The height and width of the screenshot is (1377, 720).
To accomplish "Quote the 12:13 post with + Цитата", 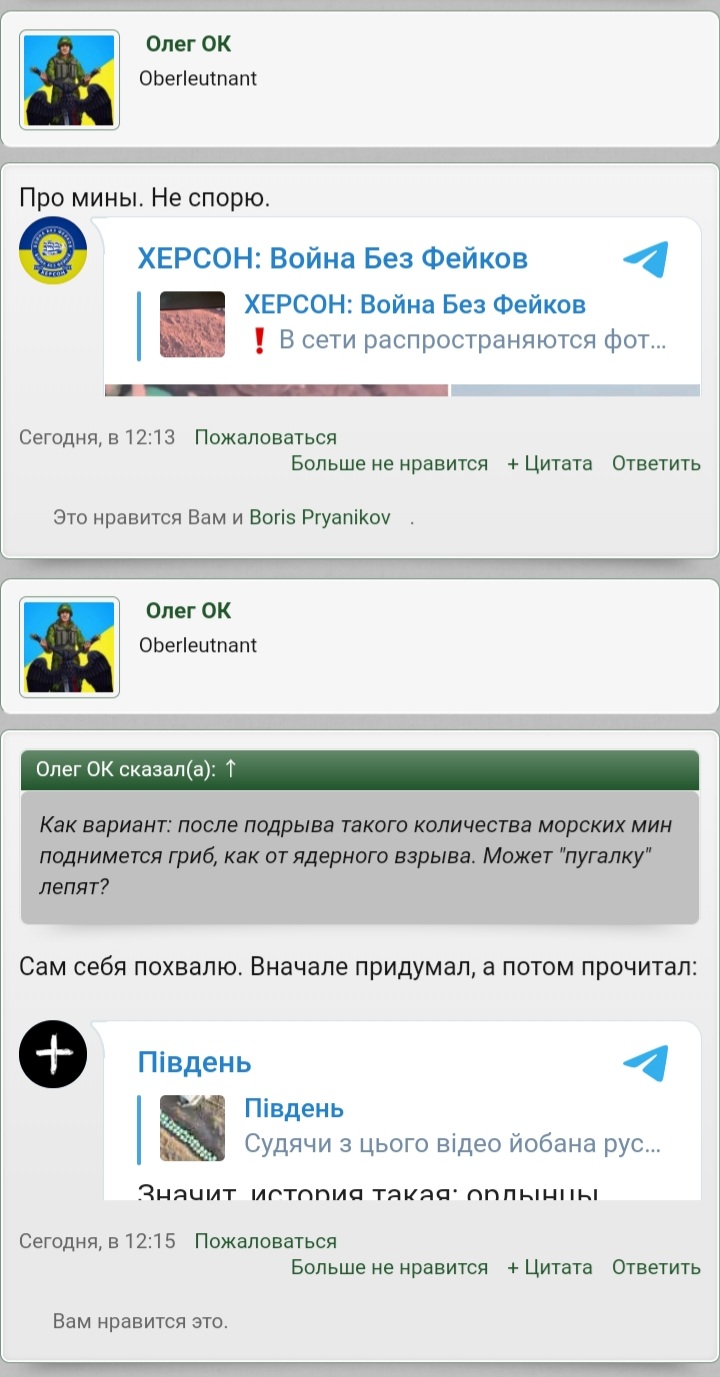I will point(550,463).
